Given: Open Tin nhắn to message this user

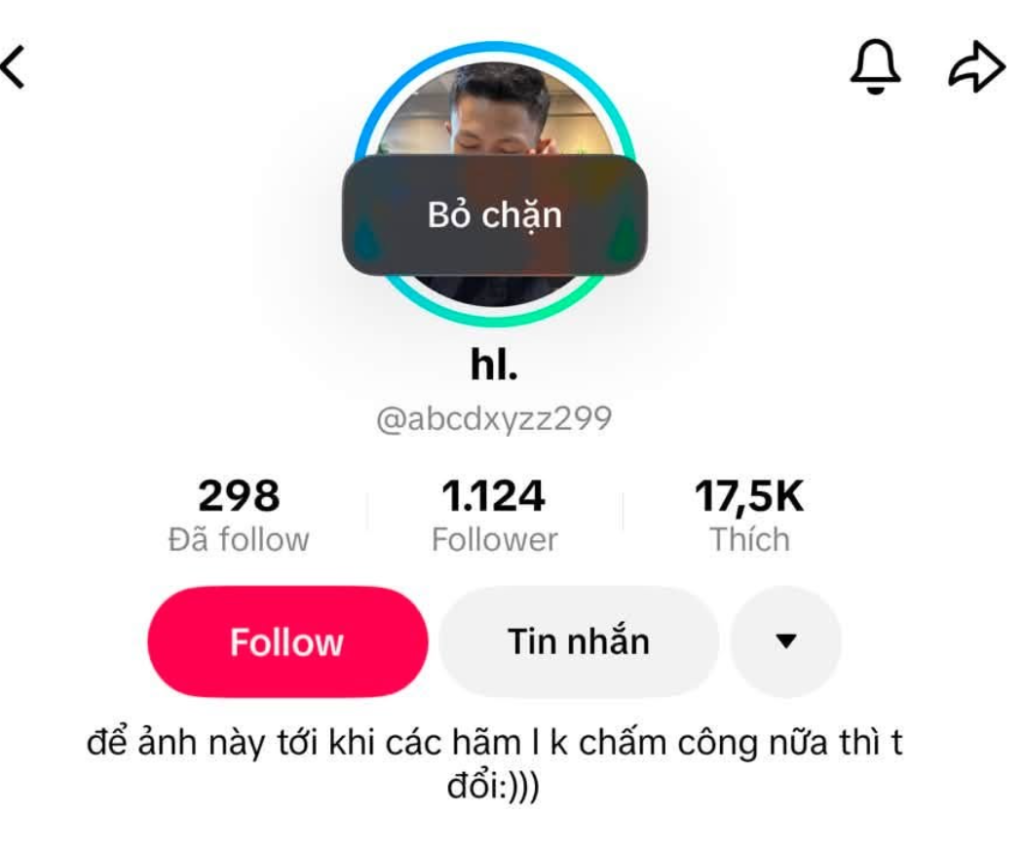Looking at the screenshot, I should [579, 642].
